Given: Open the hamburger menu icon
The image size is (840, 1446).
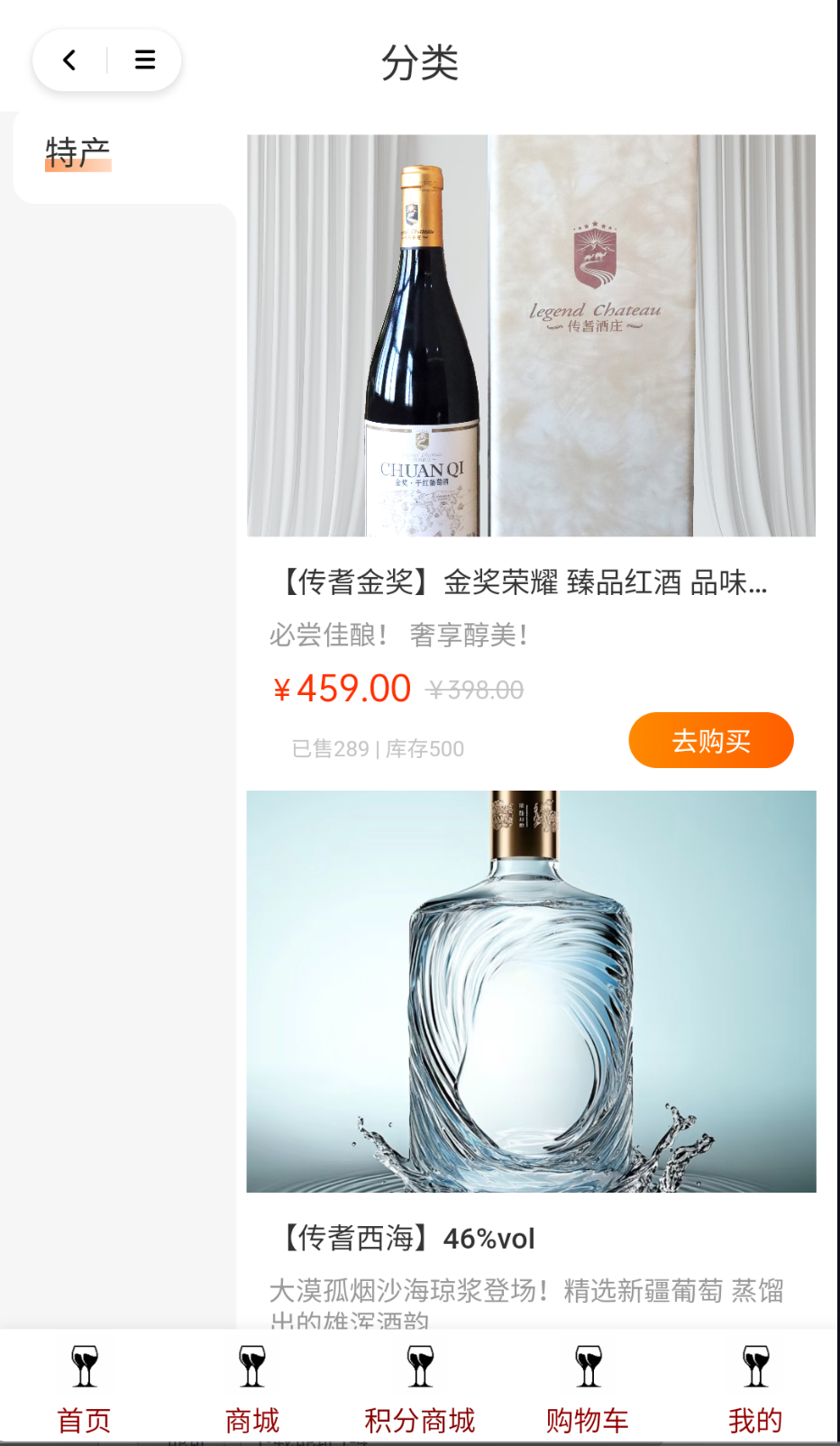Looking at the screenshot, I should coord(143,59).
